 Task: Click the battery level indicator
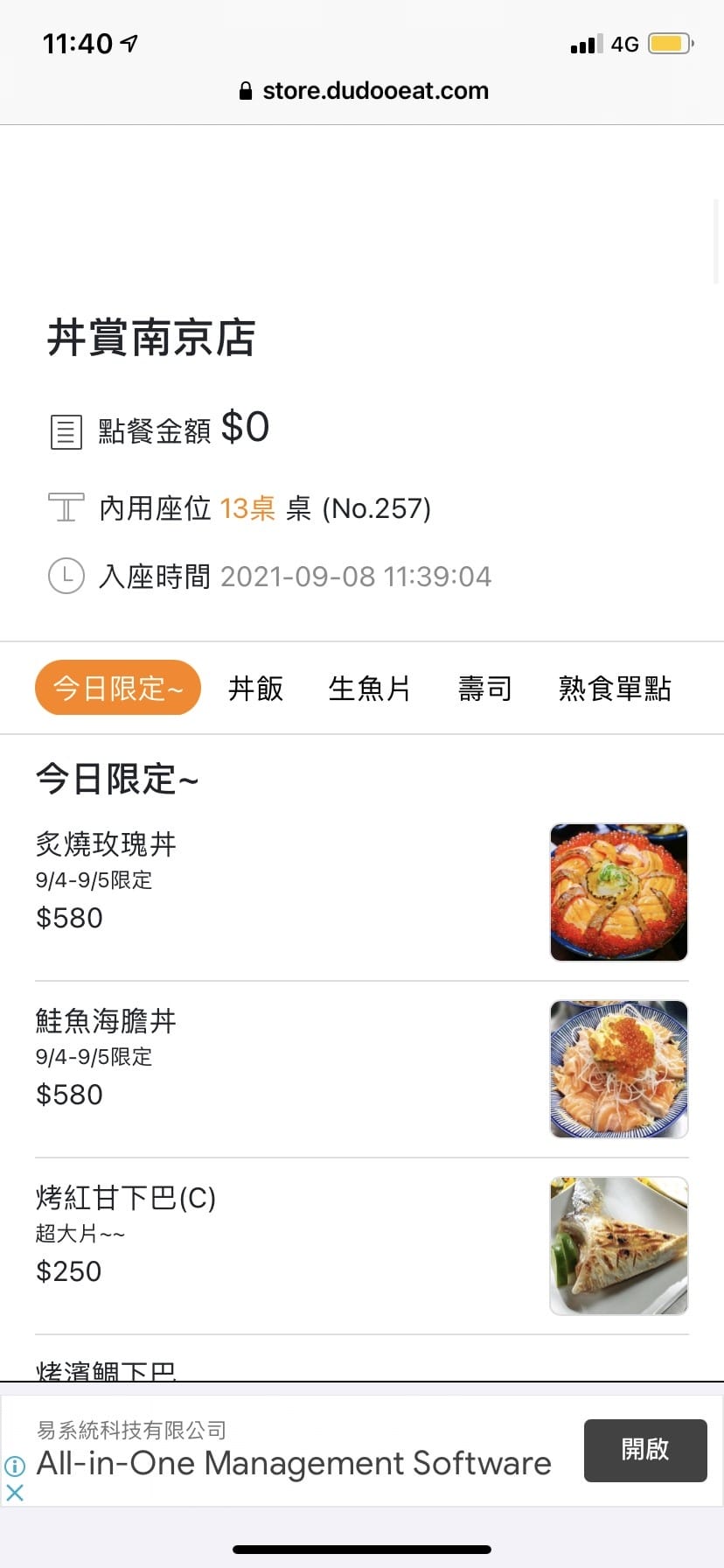(x=668, y=42)
